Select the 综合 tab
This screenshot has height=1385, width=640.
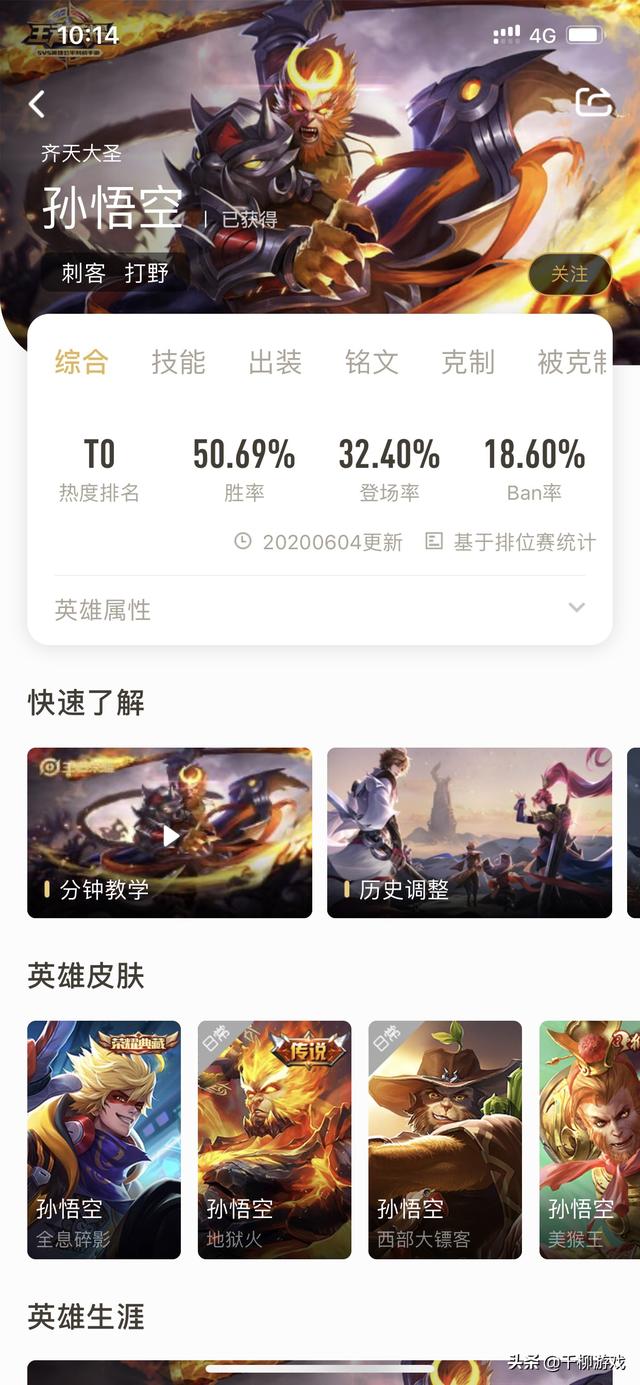point(81,362)
